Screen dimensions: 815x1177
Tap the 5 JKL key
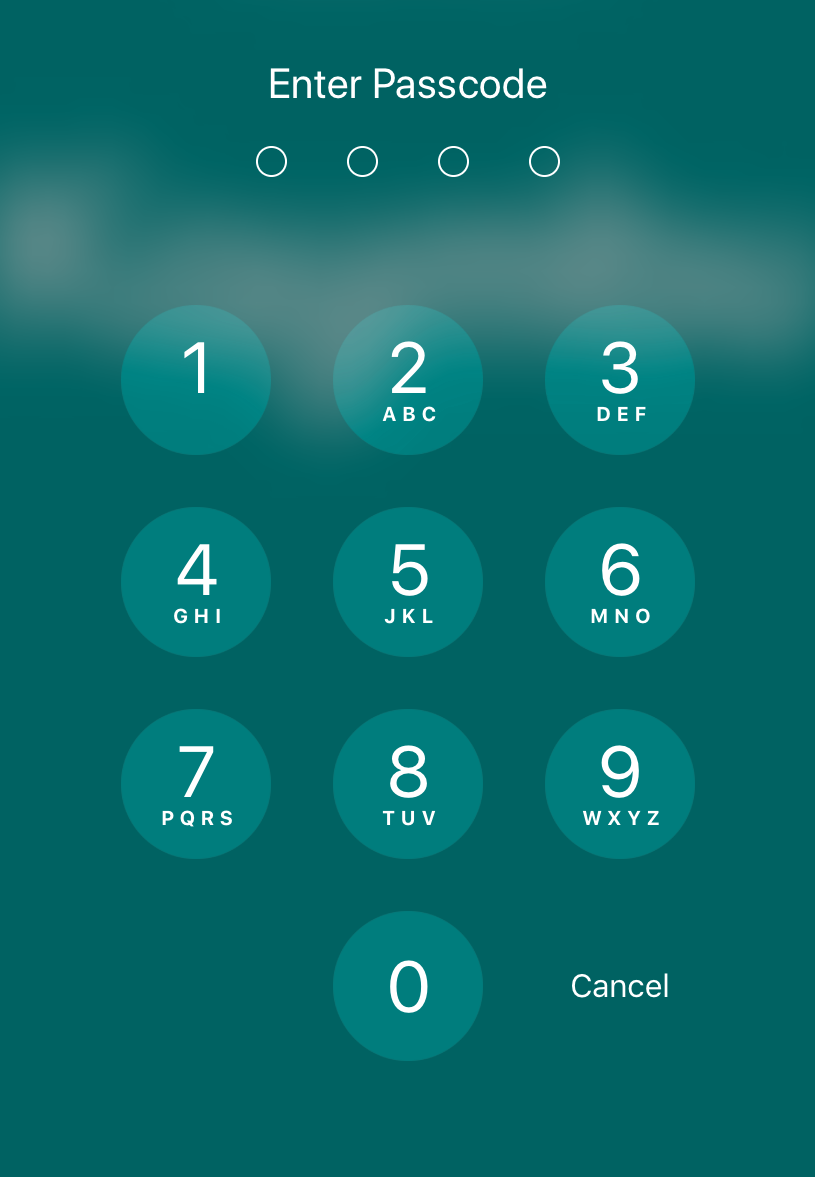(x=408, y=582)
